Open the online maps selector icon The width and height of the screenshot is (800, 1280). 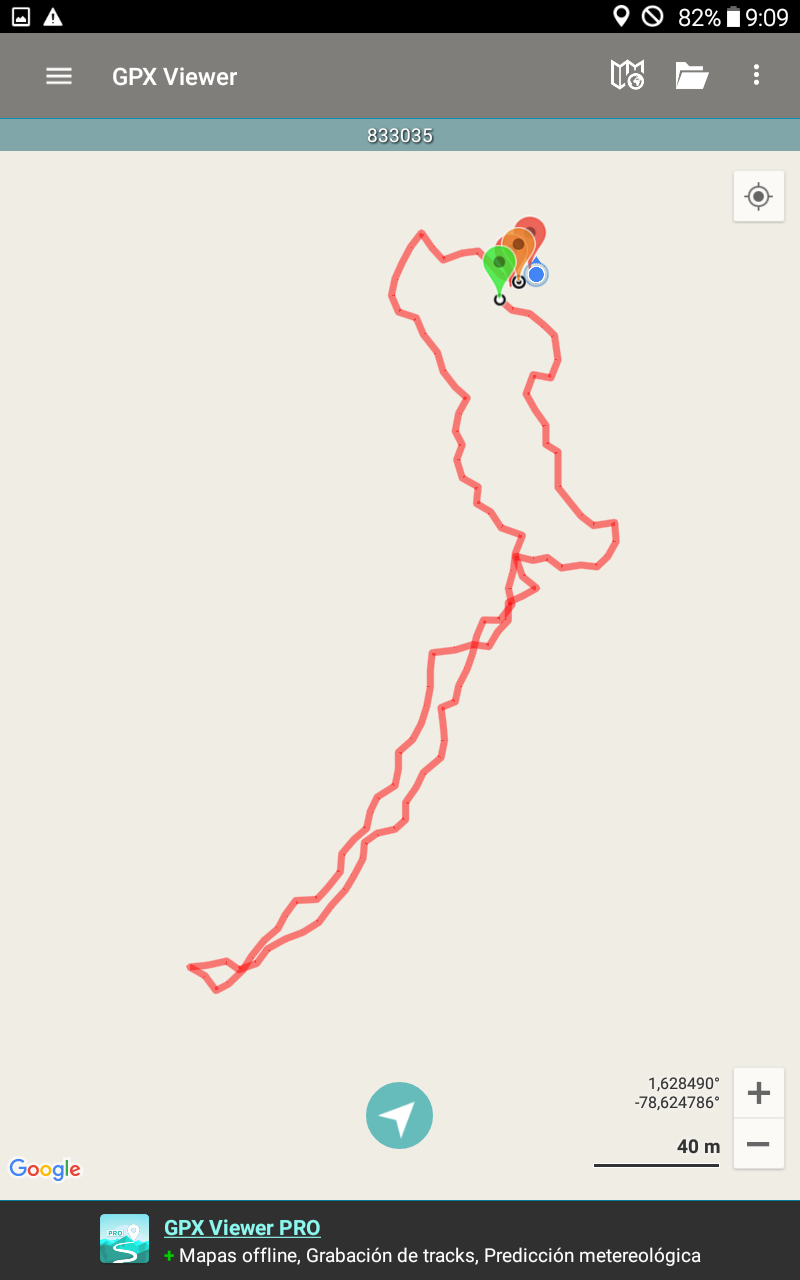627,76
